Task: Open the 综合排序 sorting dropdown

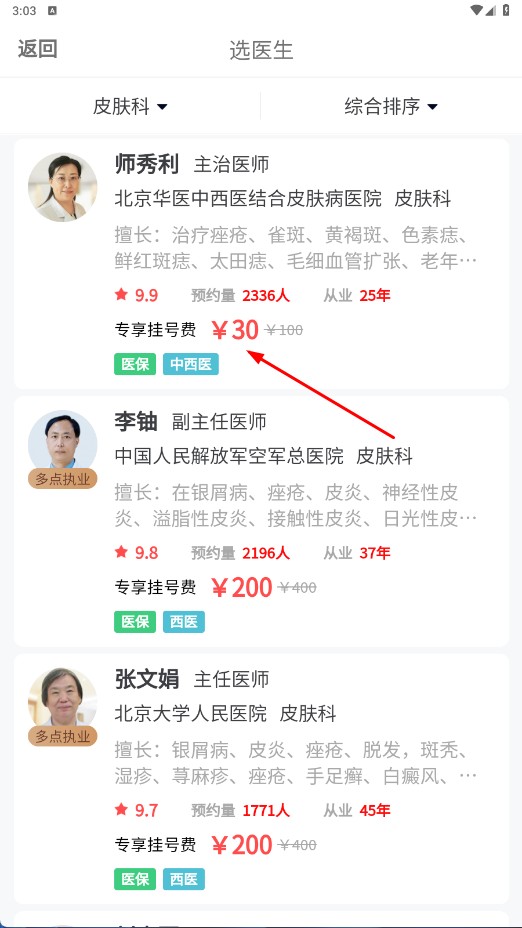Action: click(391, 107)
